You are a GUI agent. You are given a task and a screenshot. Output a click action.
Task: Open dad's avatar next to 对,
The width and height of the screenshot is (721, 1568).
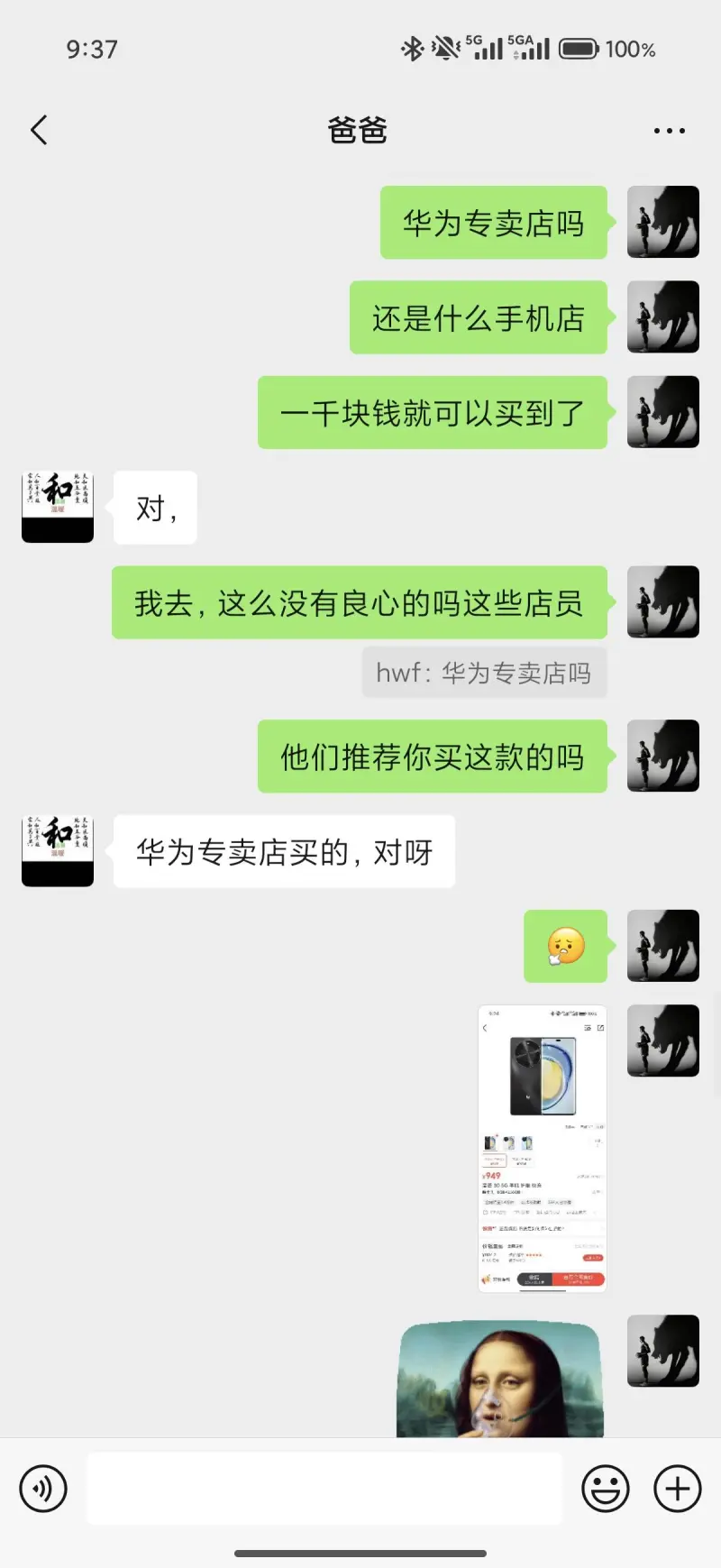(x=58, y=507)
